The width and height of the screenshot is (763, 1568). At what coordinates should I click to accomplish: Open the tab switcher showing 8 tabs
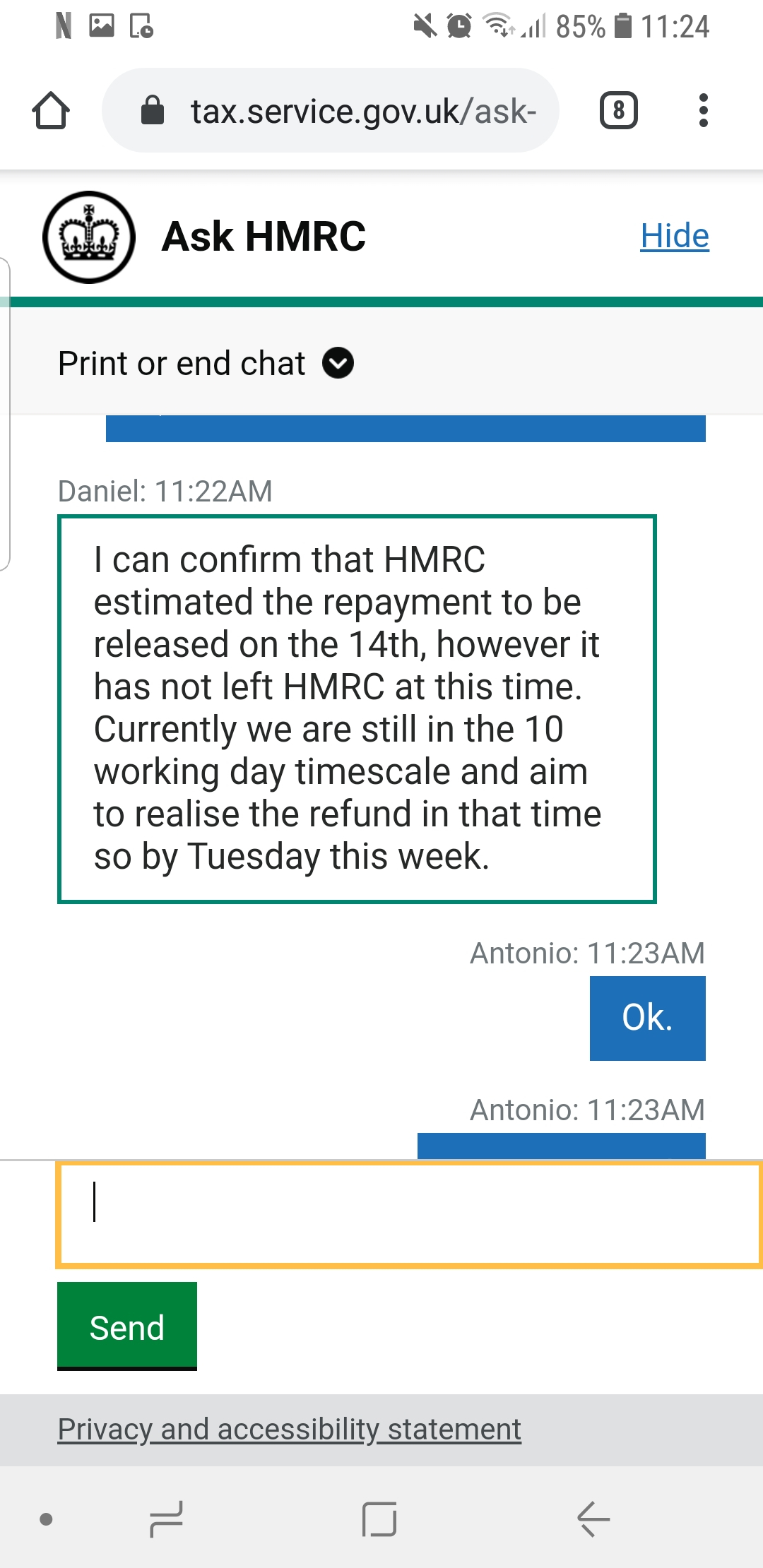(x=618, y=111)
